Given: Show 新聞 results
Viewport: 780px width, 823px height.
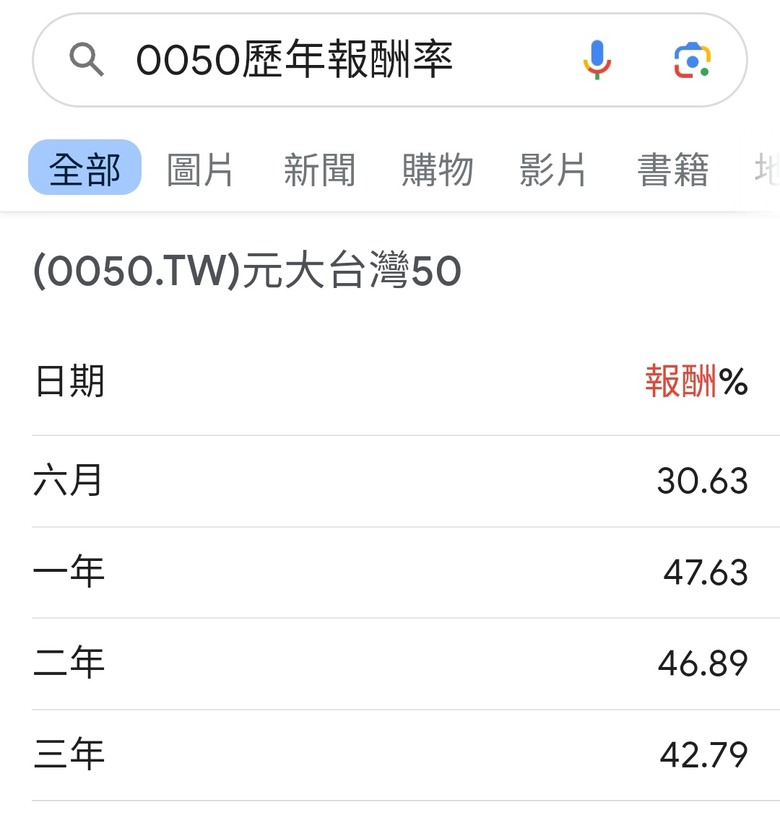Looking at the screenshot, I should click(319, 169).
